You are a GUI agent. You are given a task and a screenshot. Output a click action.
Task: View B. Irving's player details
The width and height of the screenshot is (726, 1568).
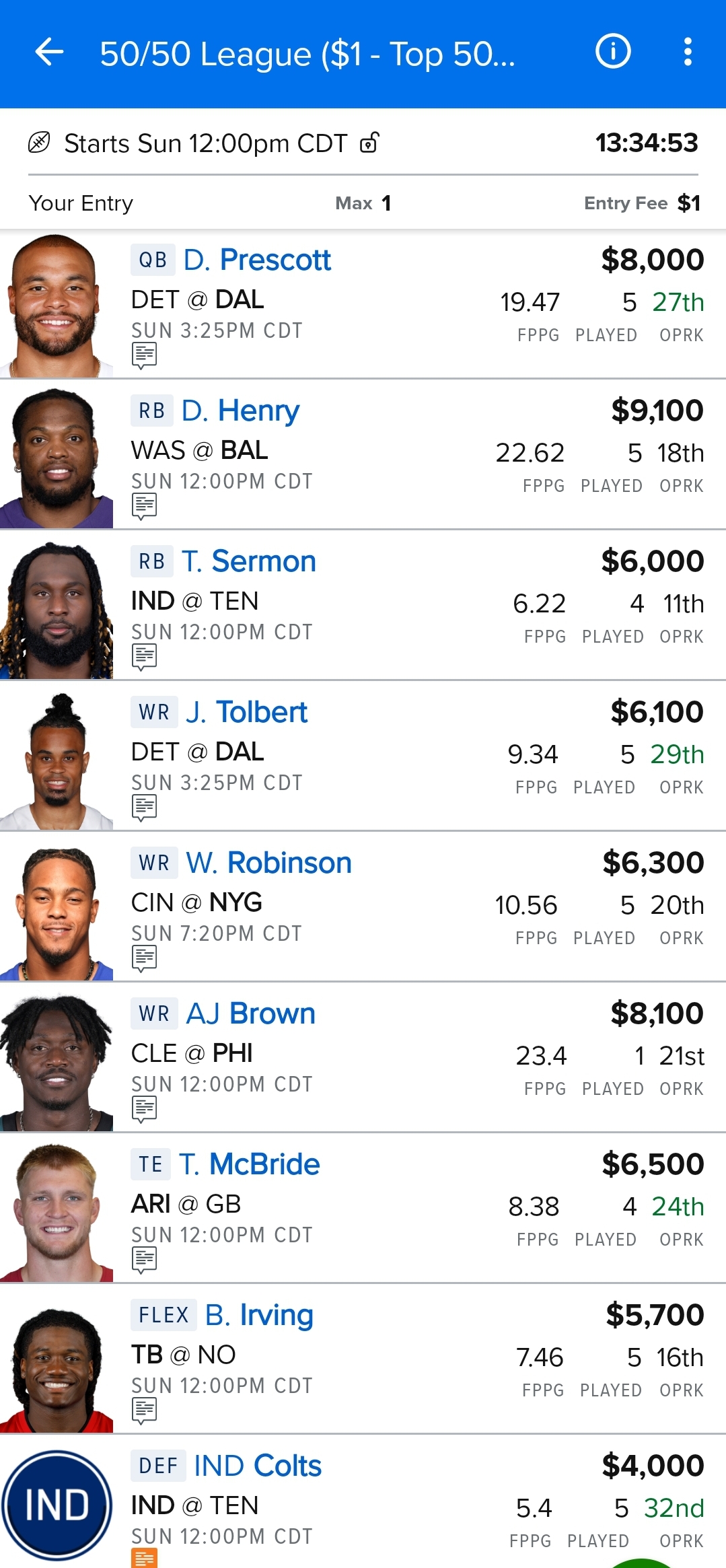tap(259, 1316)
